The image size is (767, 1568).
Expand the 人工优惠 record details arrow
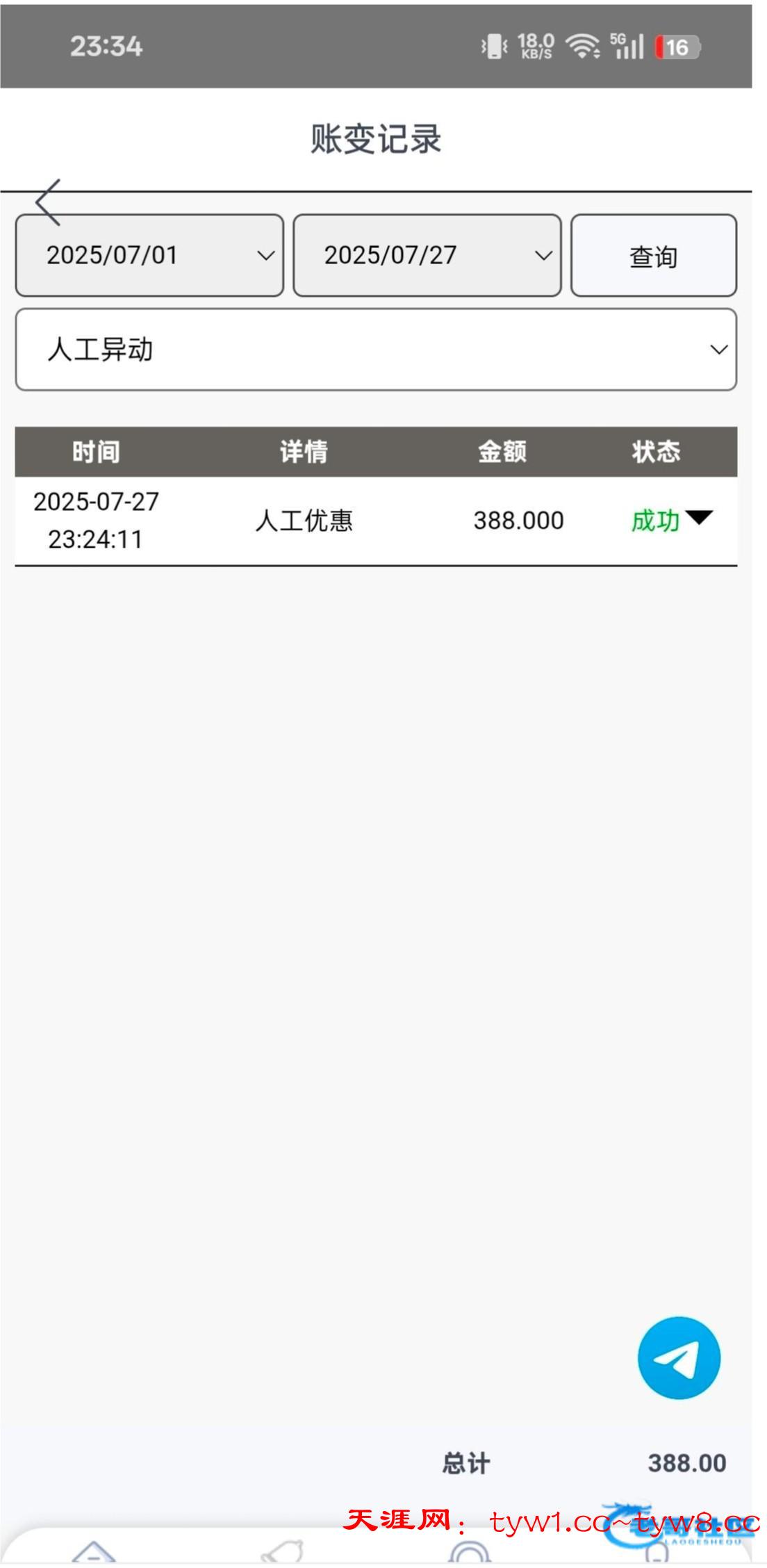[x=699, y=517]
